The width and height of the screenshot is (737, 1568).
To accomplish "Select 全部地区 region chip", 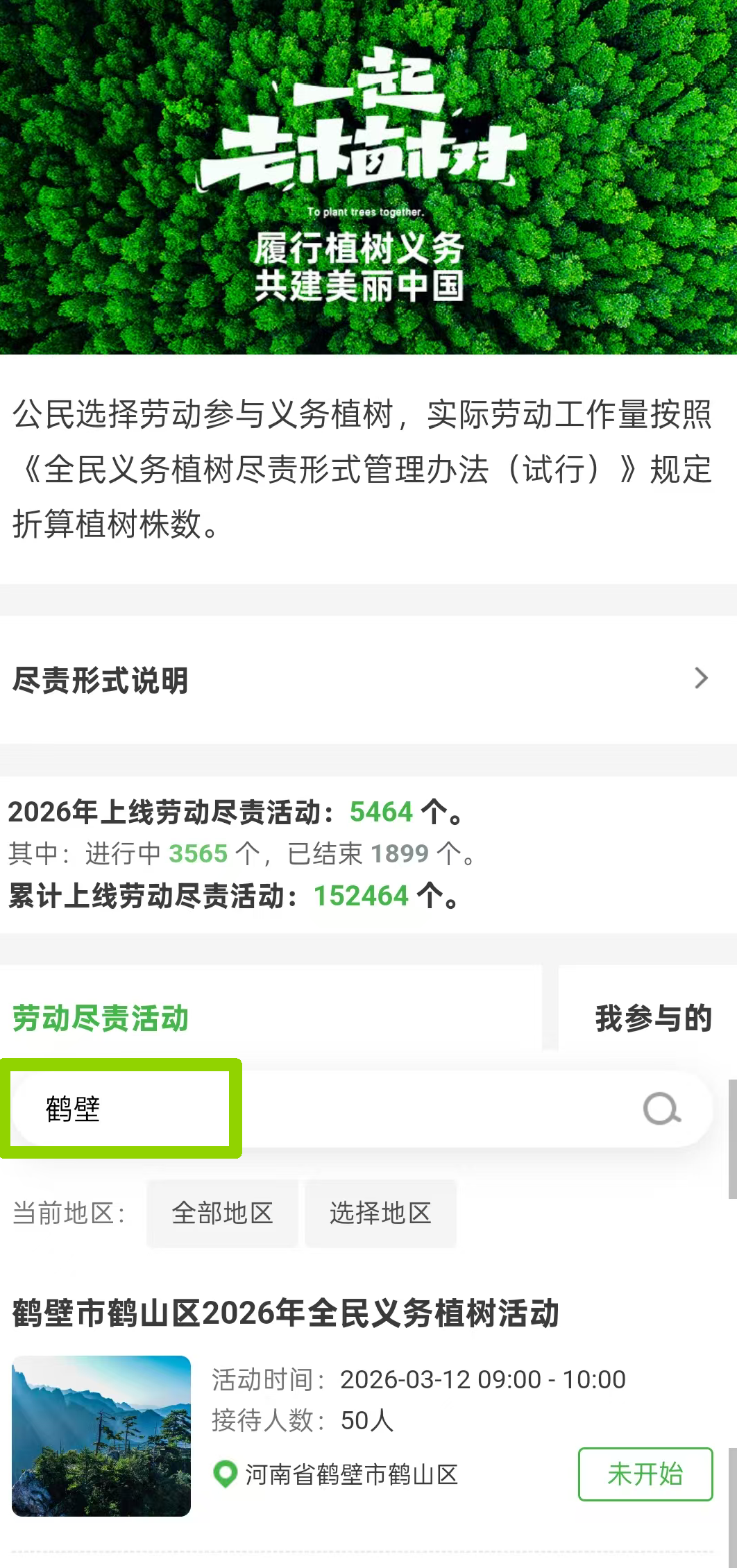I will 222,1213.
